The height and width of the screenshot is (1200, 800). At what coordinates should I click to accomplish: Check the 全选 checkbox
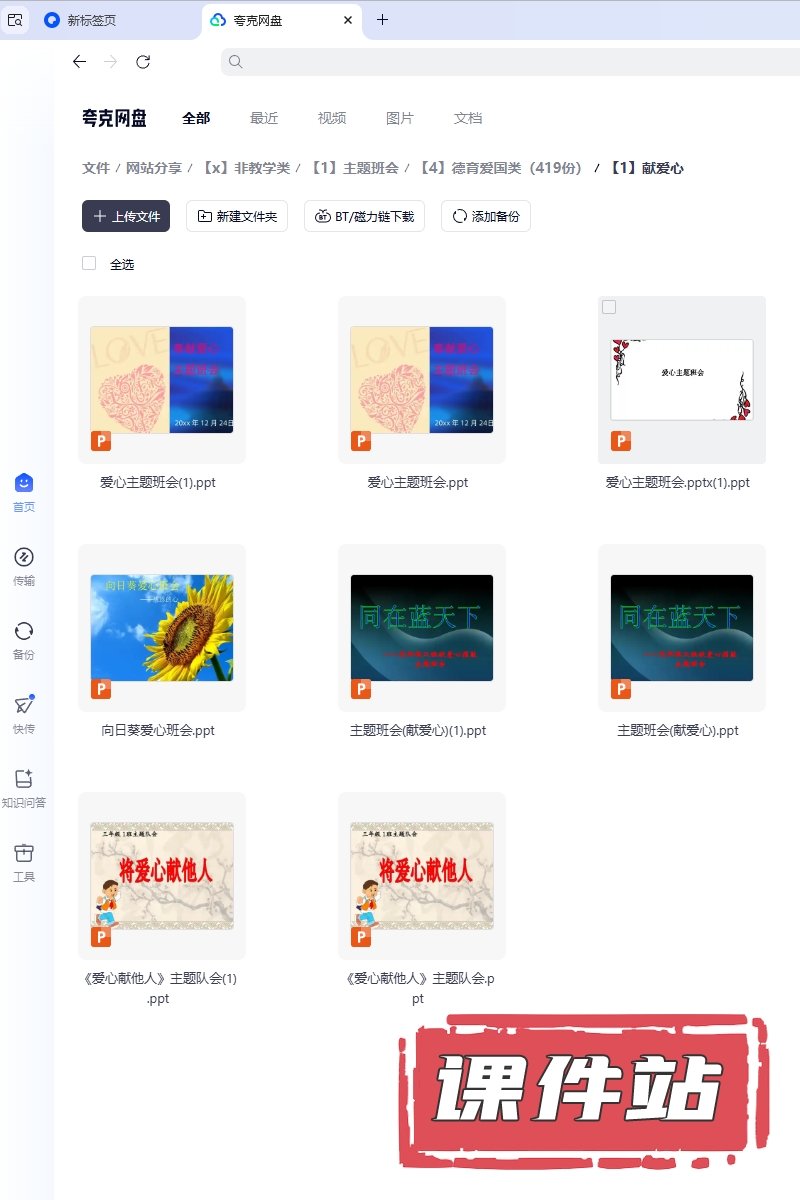point(89,264)
